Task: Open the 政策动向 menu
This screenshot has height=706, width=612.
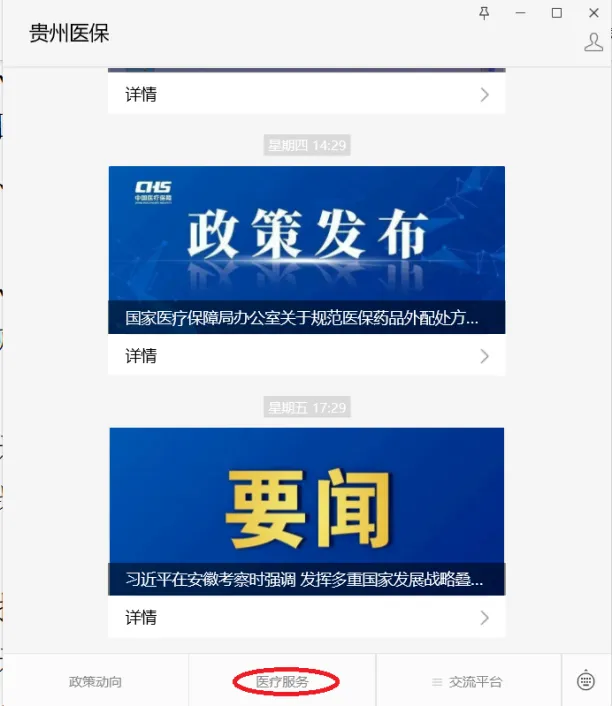Action: 95,682
